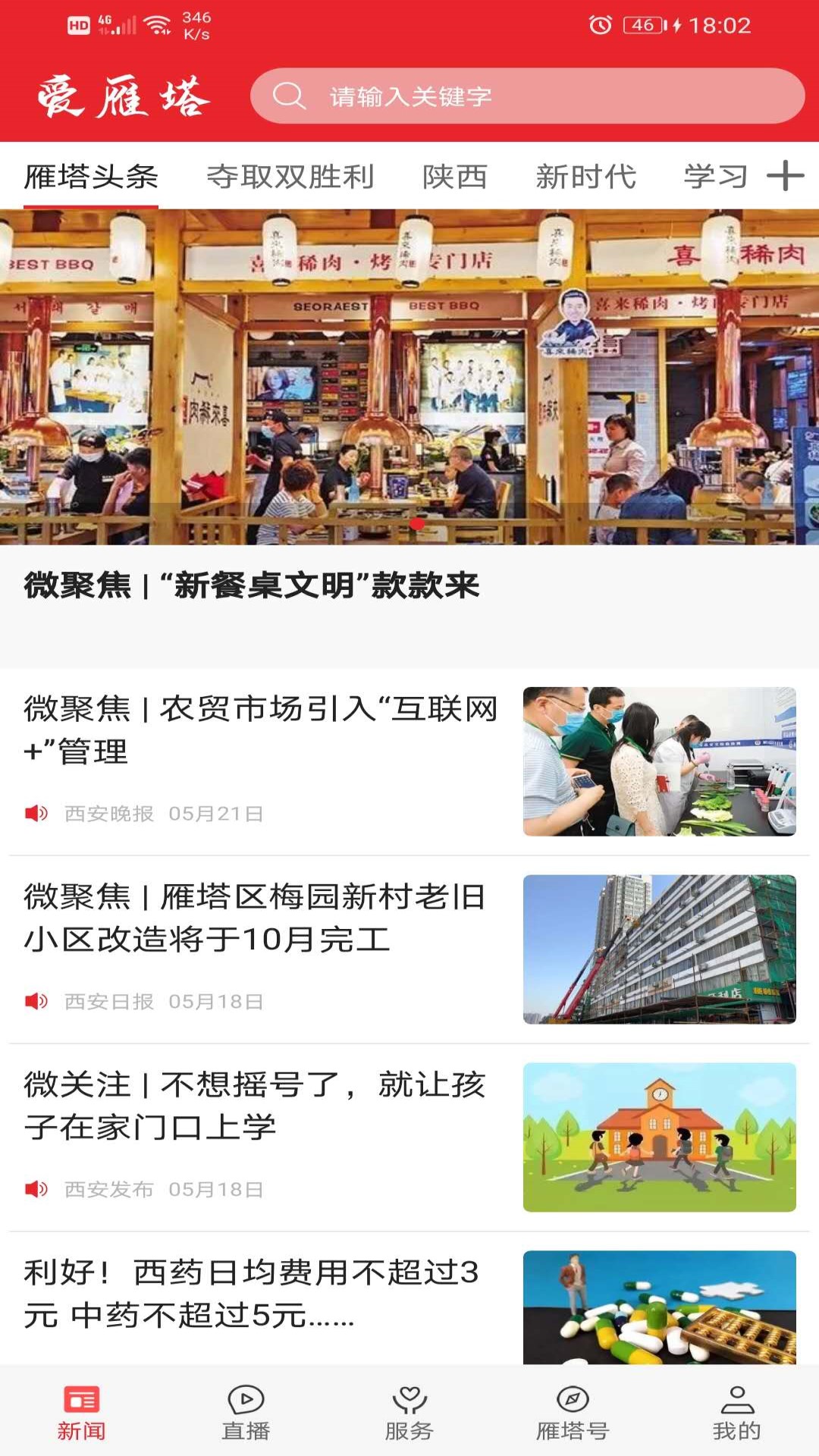Switch to the 直播 bottom tab
819x1456 pixels.
click(246, 1412)
